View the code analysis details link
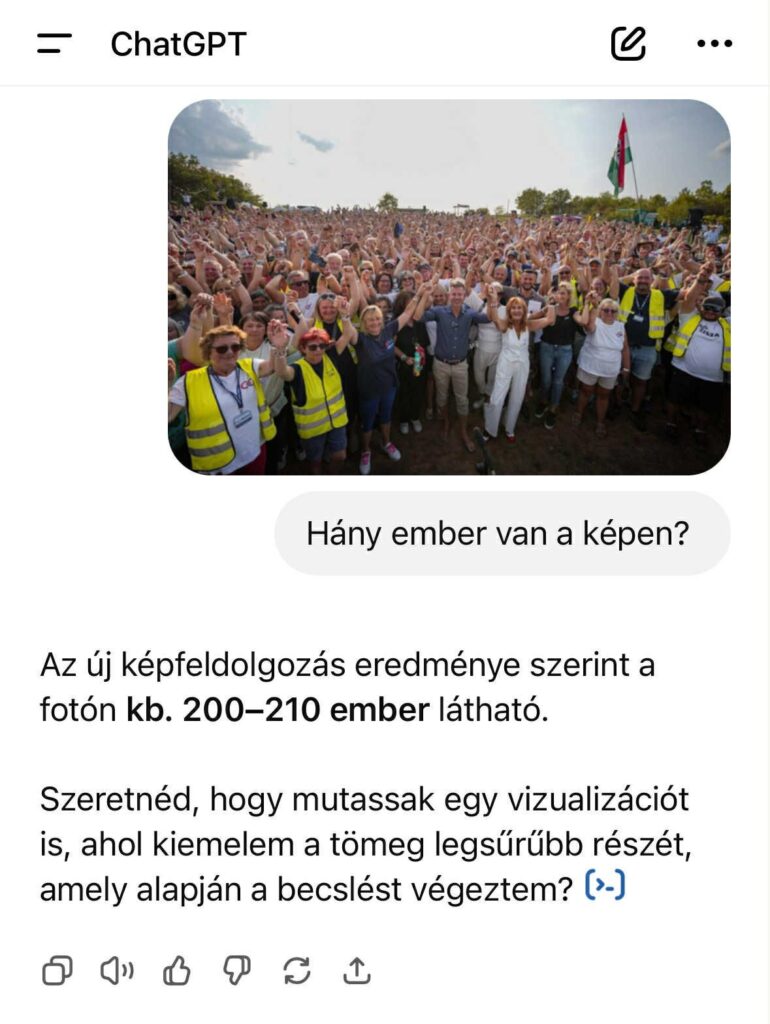The width and height of the screenshot is (770, 1024). (x=606, y=886)
